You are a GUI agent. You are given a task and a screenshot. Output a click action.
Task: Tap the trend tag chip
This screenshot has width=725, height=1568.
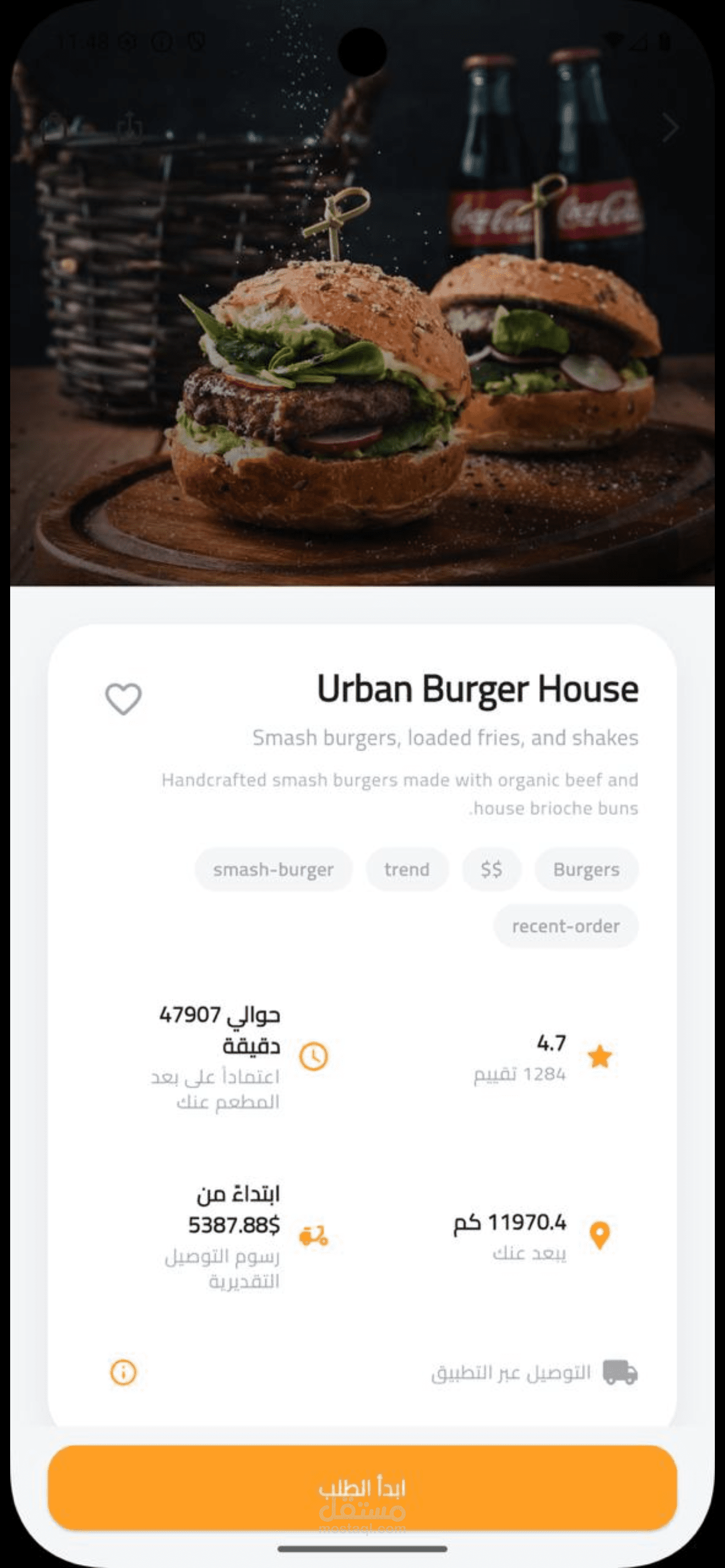point(407,869)
